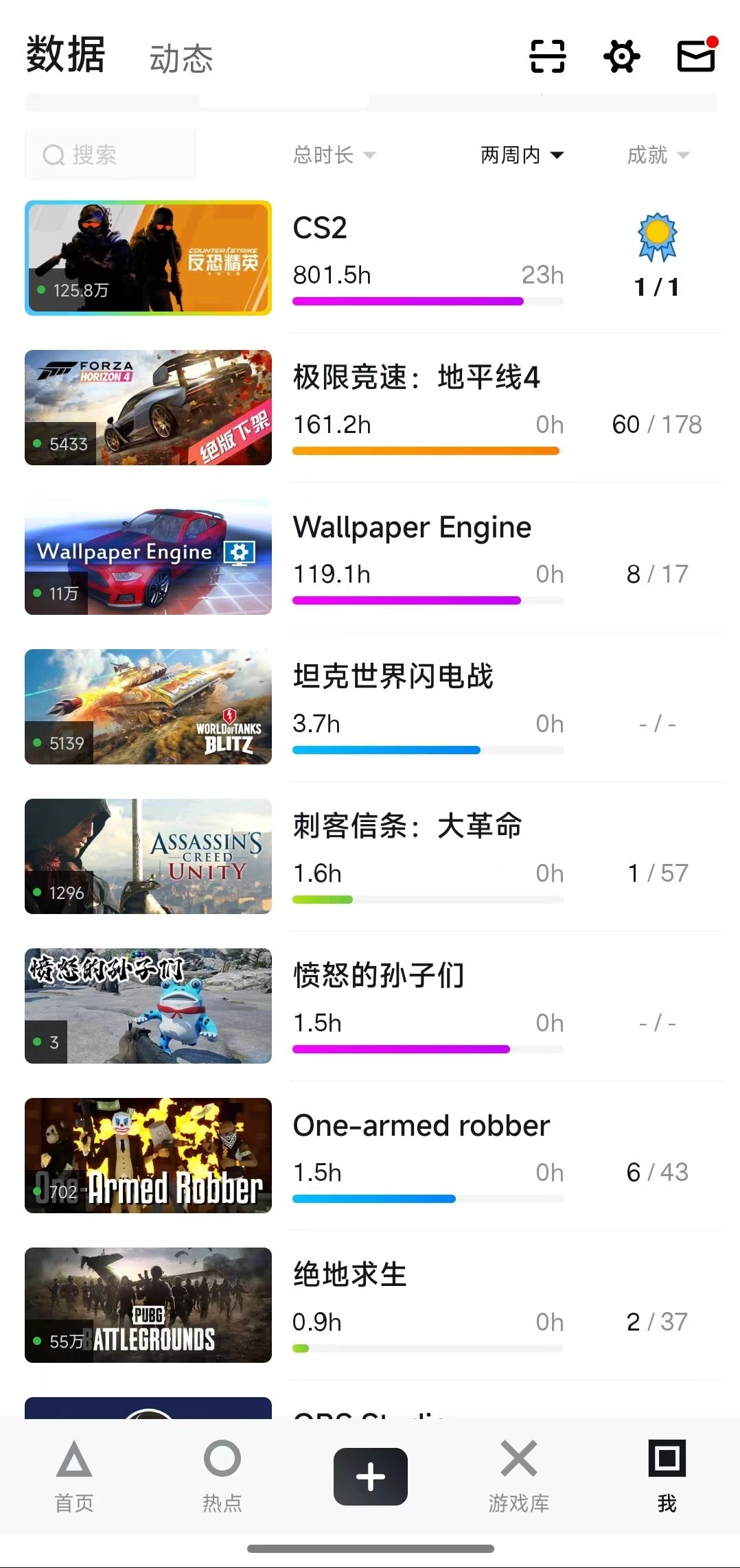Open settings via the gear icon
Screen dimensions: 740x1568
pos(621,56)
